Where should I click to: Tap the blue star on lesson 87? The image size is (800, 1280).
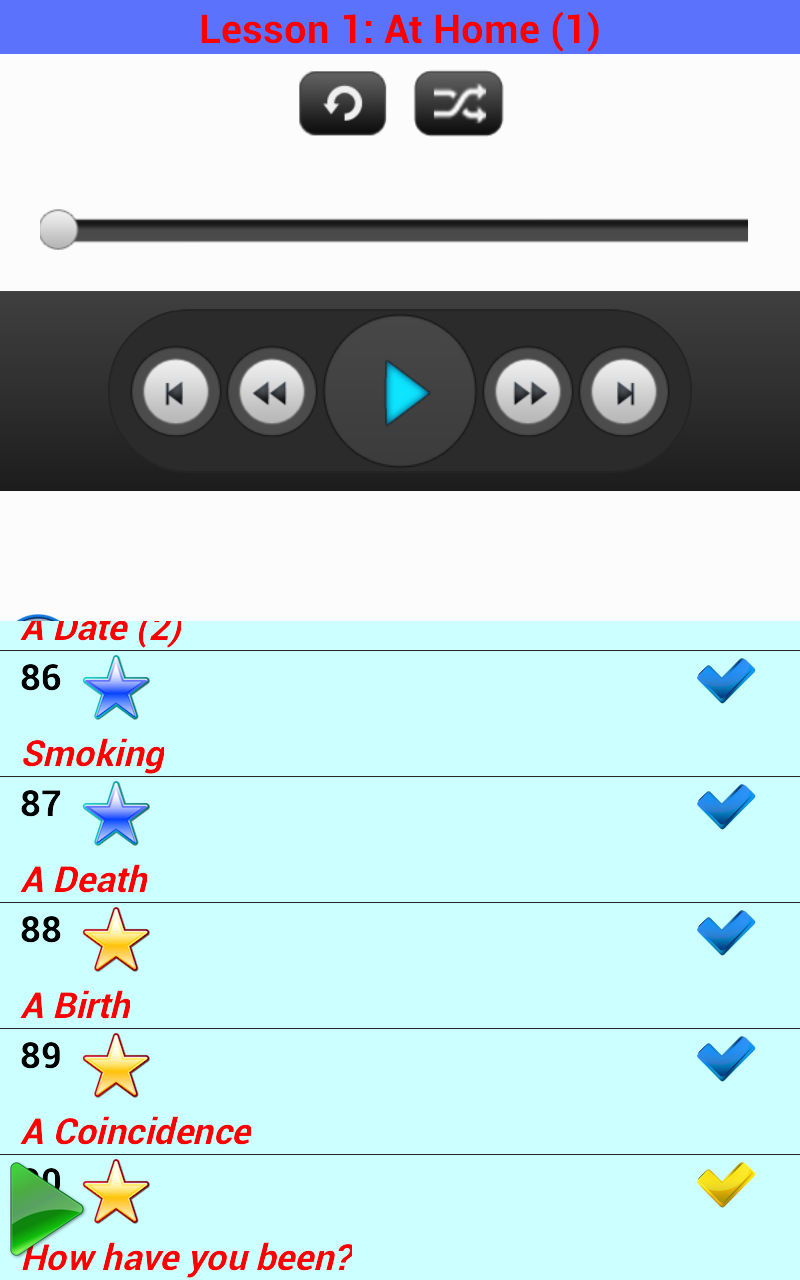click(x=116, y=813)
